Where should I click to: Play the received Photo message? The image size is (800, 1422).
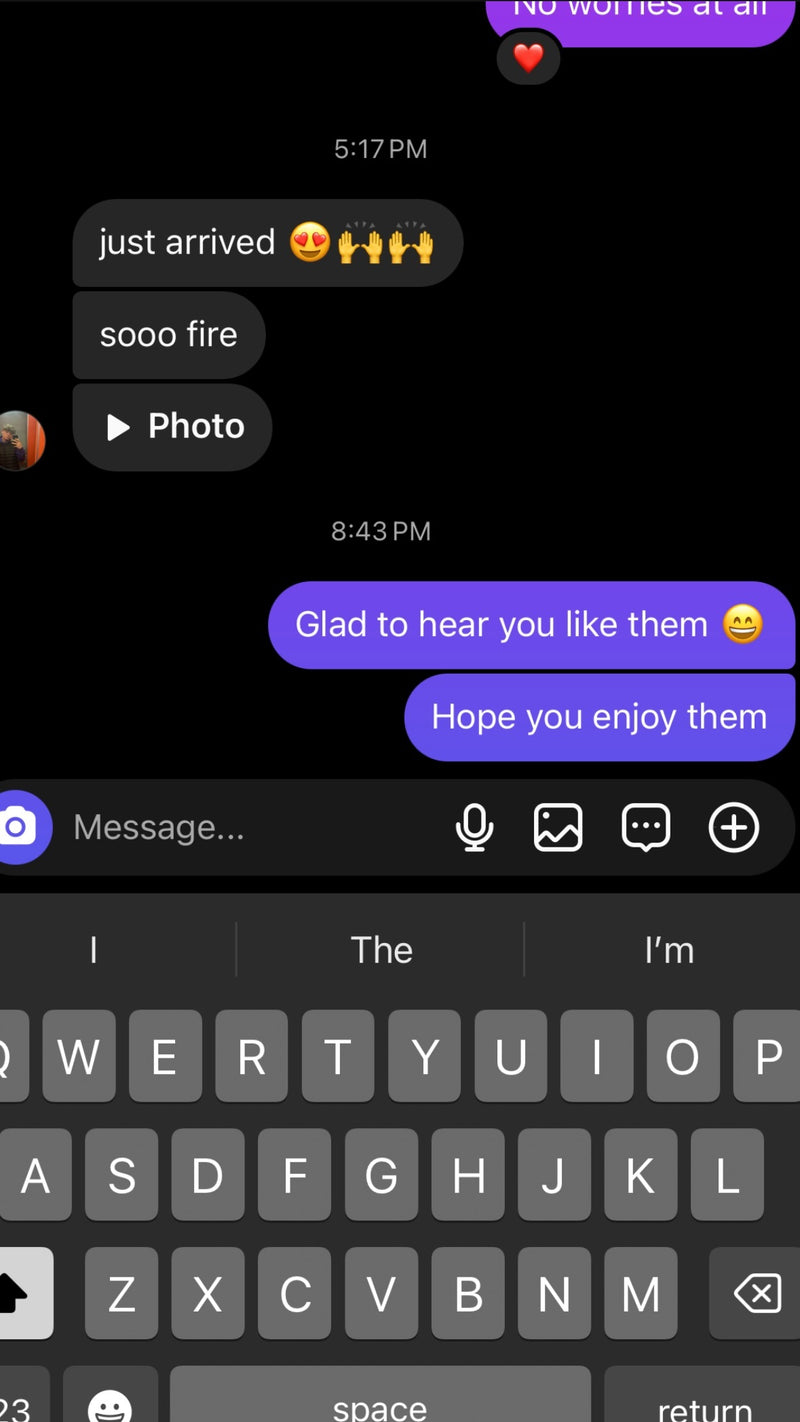coord(173,427)
